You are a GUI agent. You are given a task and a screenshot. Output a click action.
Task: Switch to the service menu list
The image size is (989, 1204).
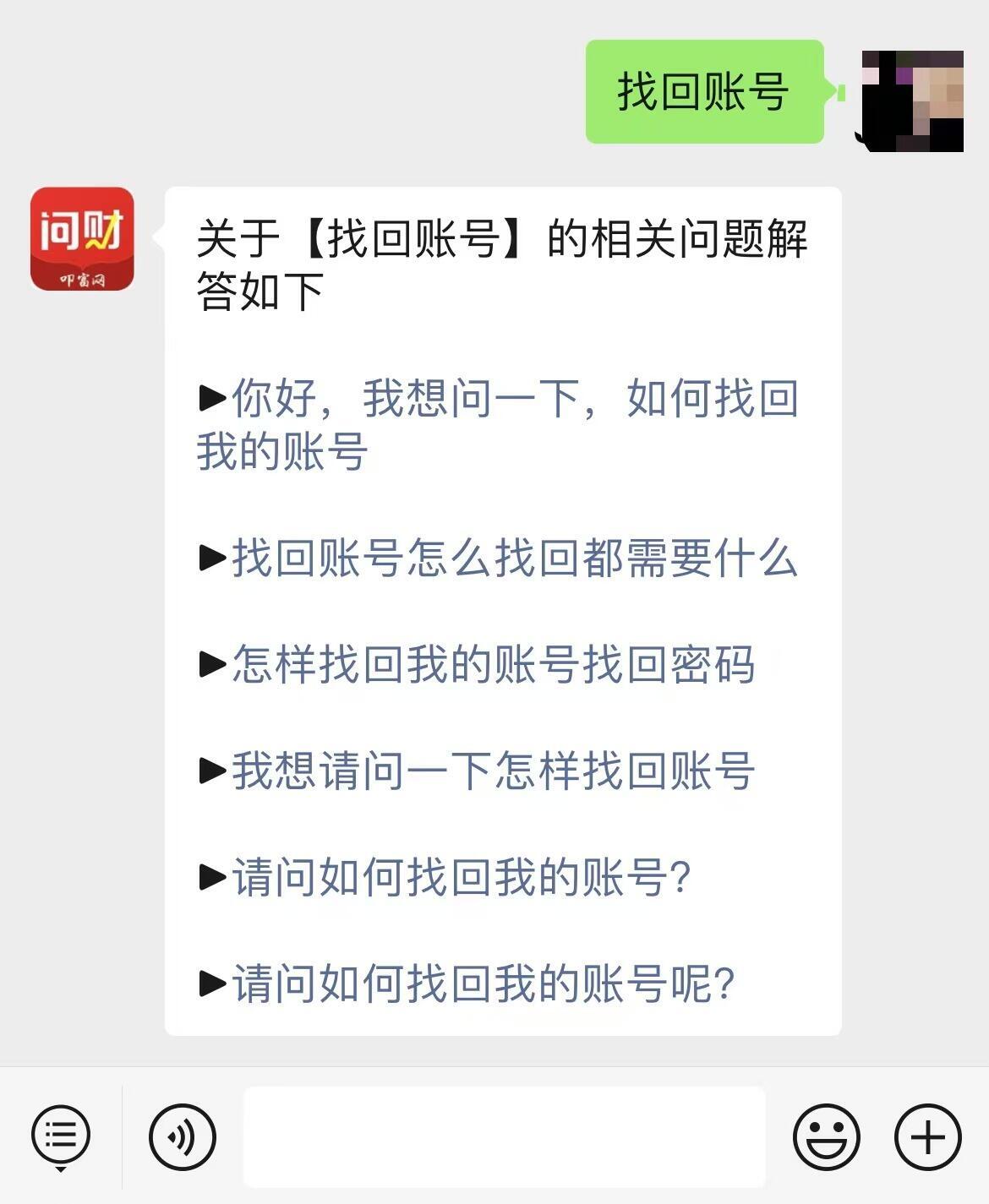pyautogui.click(x=61, y=1136)
